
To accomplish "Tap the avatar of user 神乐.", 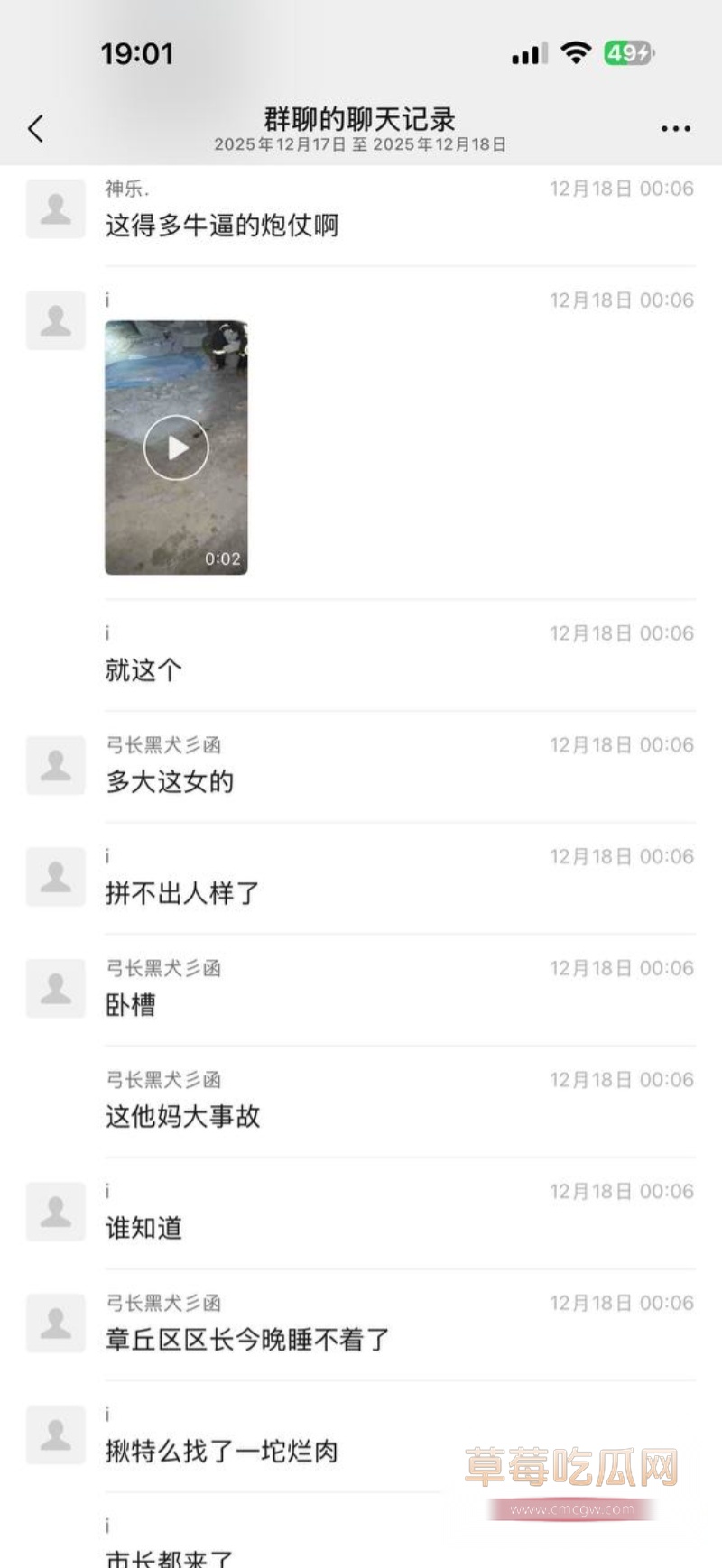I will [56, 209].
